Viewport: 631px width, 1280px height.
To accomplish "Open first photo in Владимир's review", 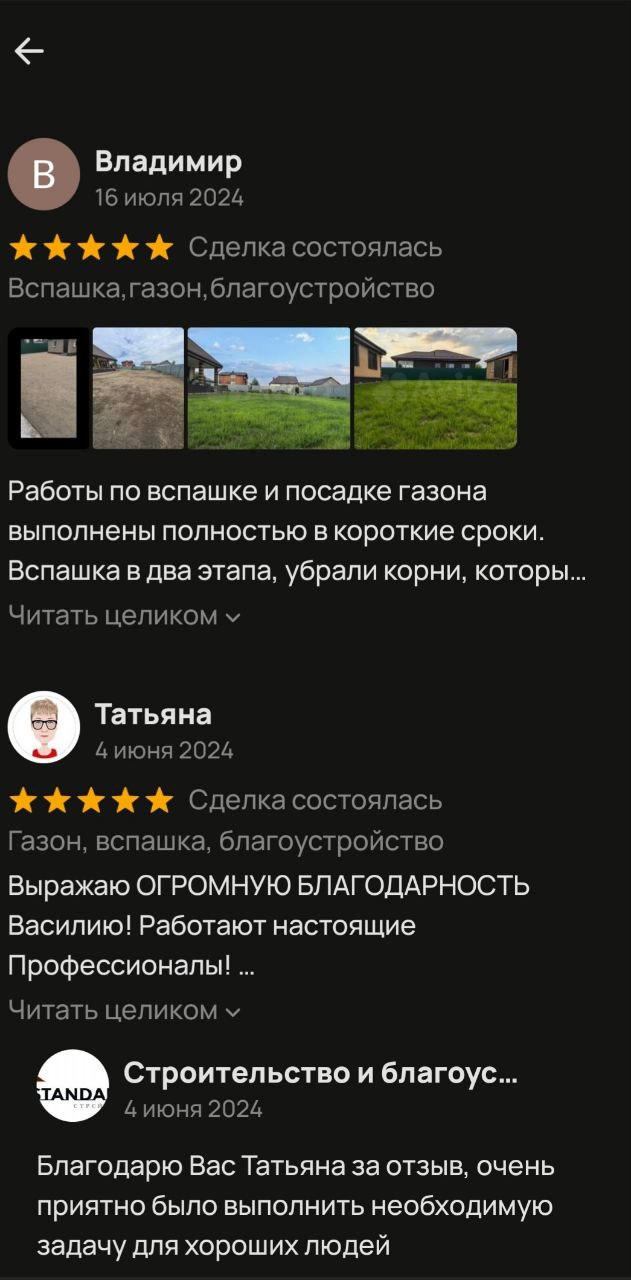I will pos(47,388).
